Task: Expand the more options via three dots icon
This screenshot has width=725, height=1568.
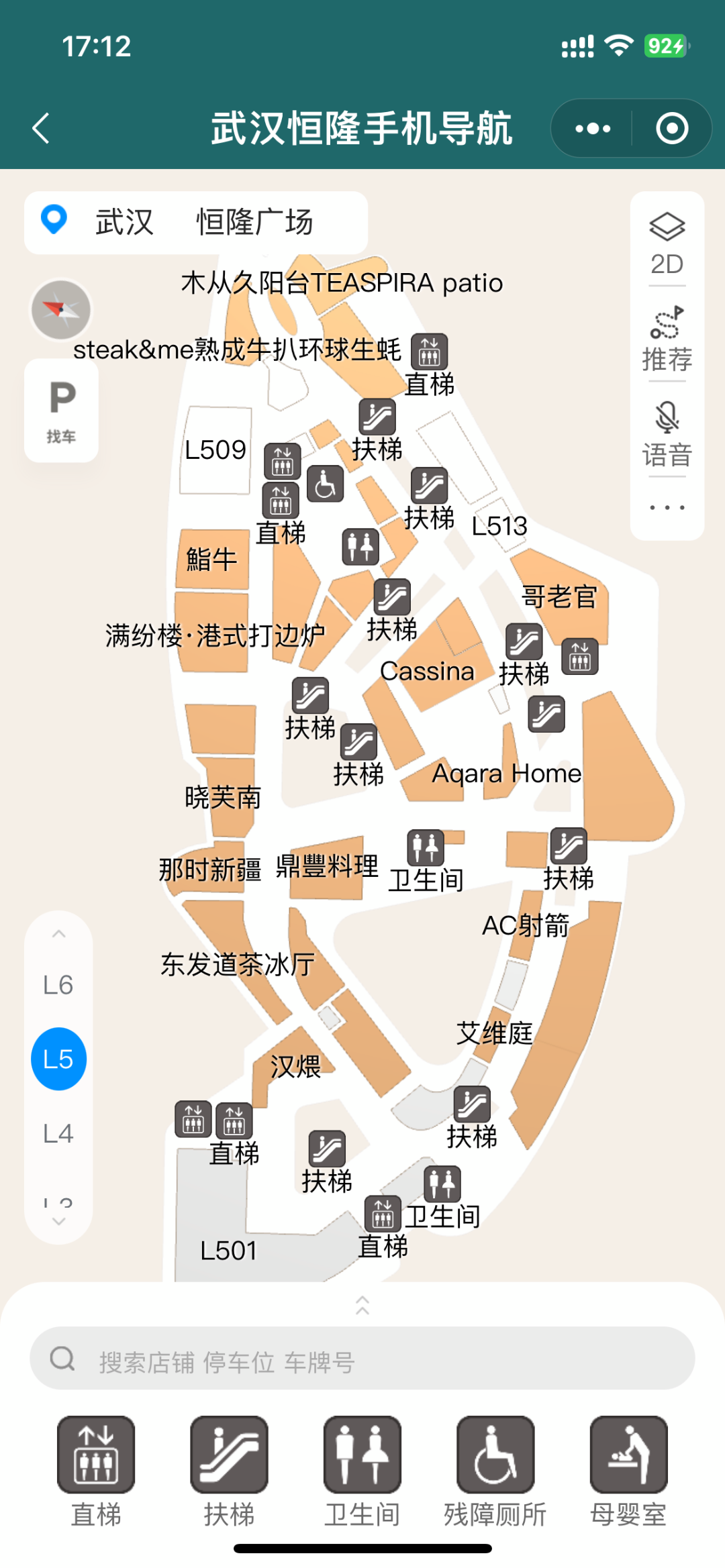Action: pyautogui.click(x=668, y=507)
